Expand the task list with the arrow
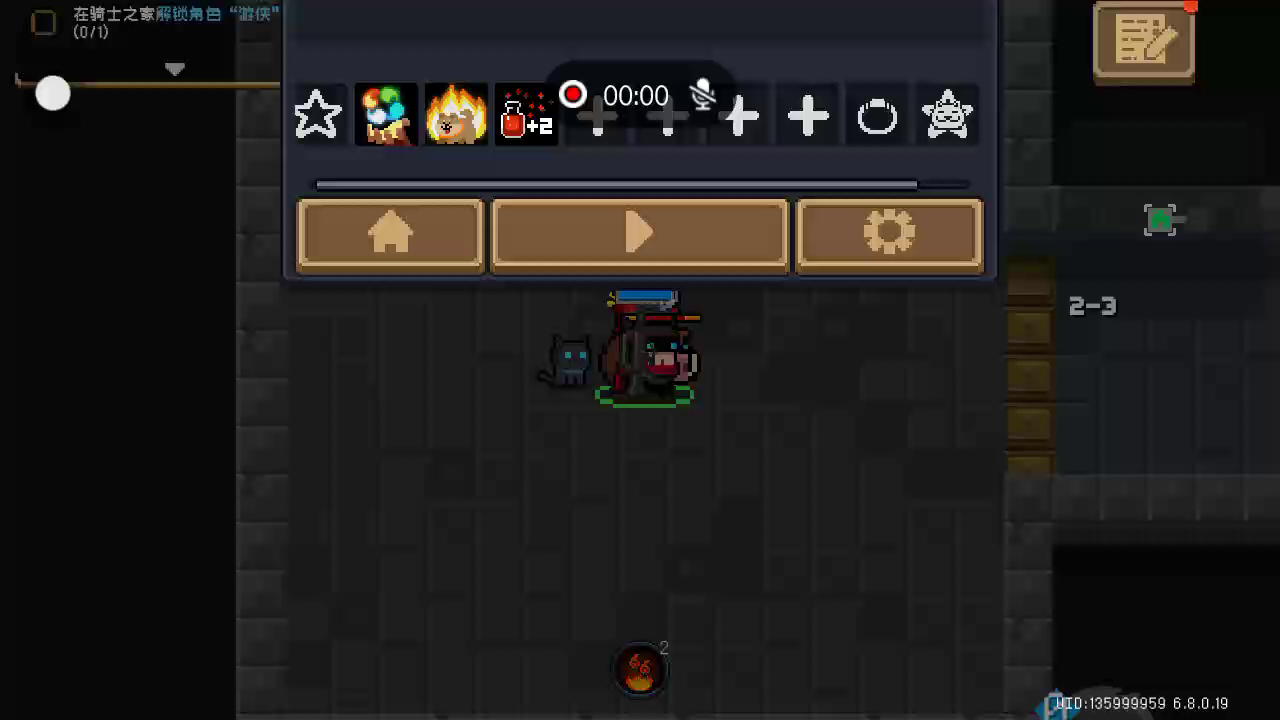This screenshot has width=1280, height=720. (175, 69)
